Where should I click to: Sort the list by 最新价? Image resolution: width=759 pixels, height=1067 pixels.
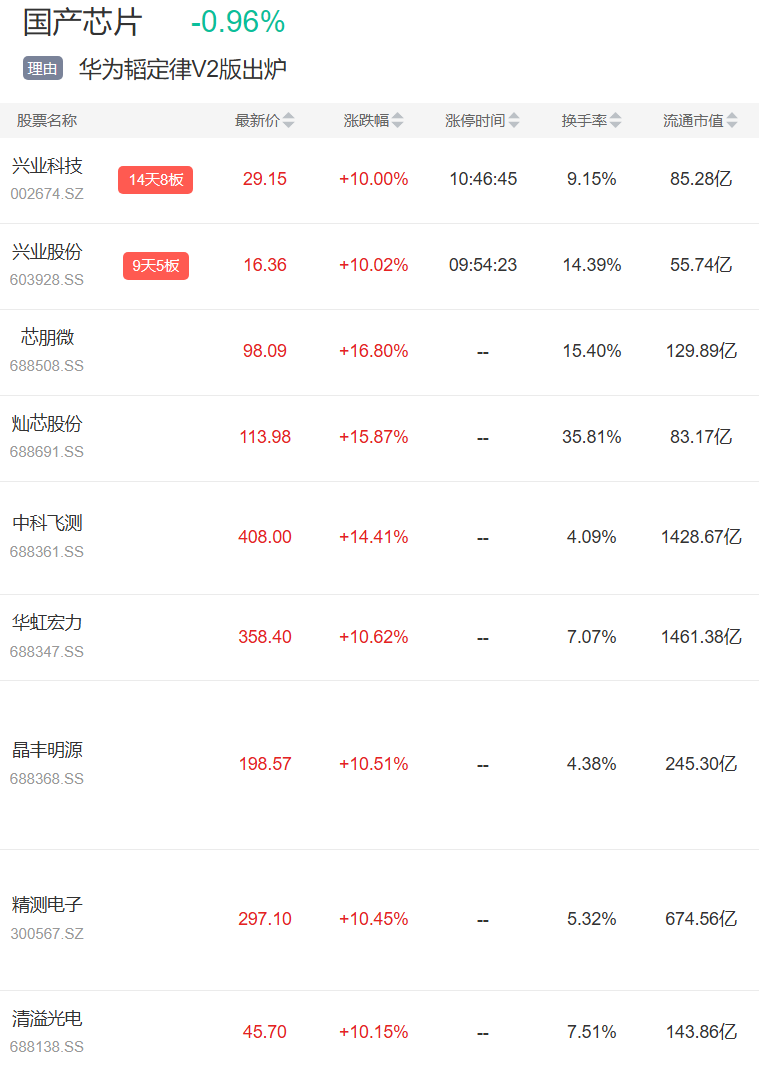click(x=264, y=121)
